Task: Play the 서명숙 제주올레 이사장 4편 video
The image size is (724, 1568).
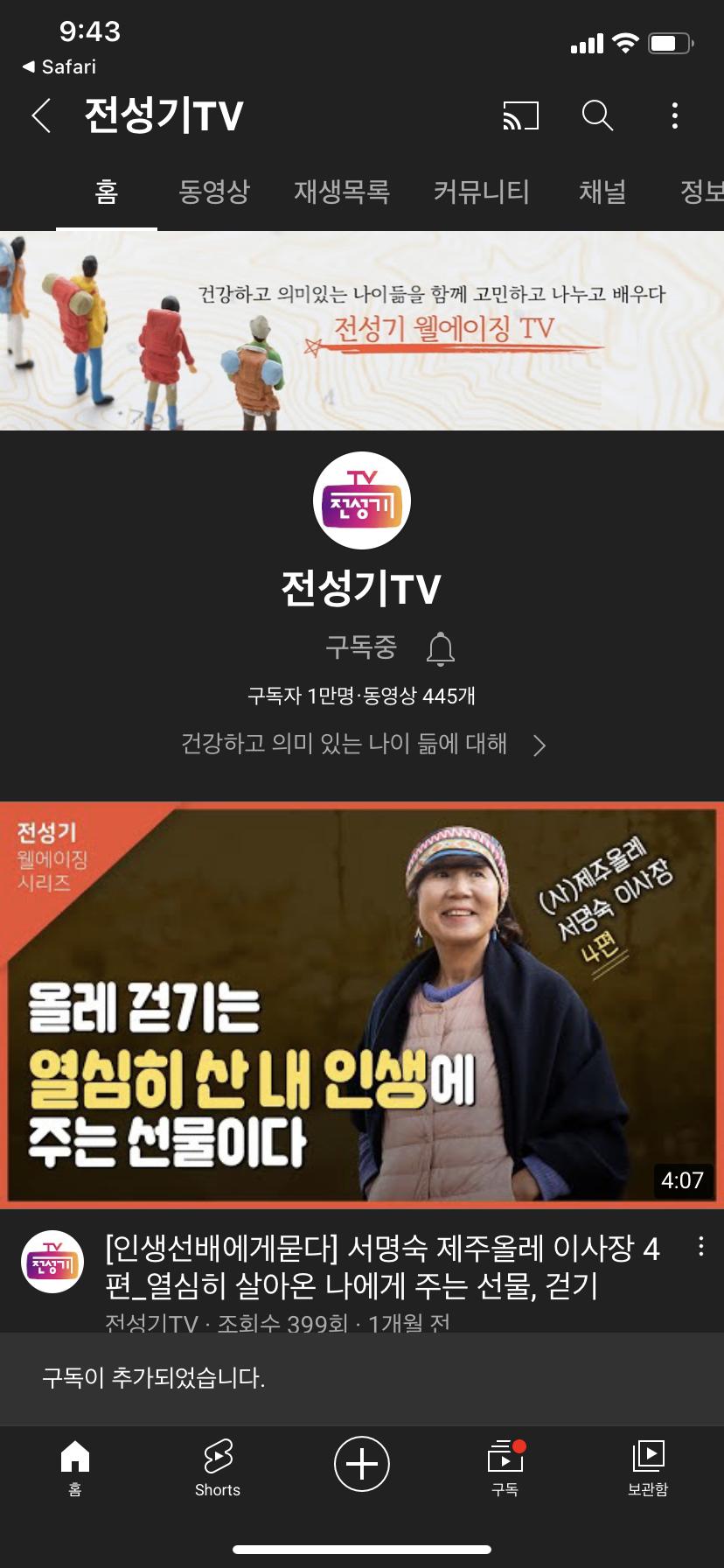Action: pyautogui.click(x=362, y=1004)
